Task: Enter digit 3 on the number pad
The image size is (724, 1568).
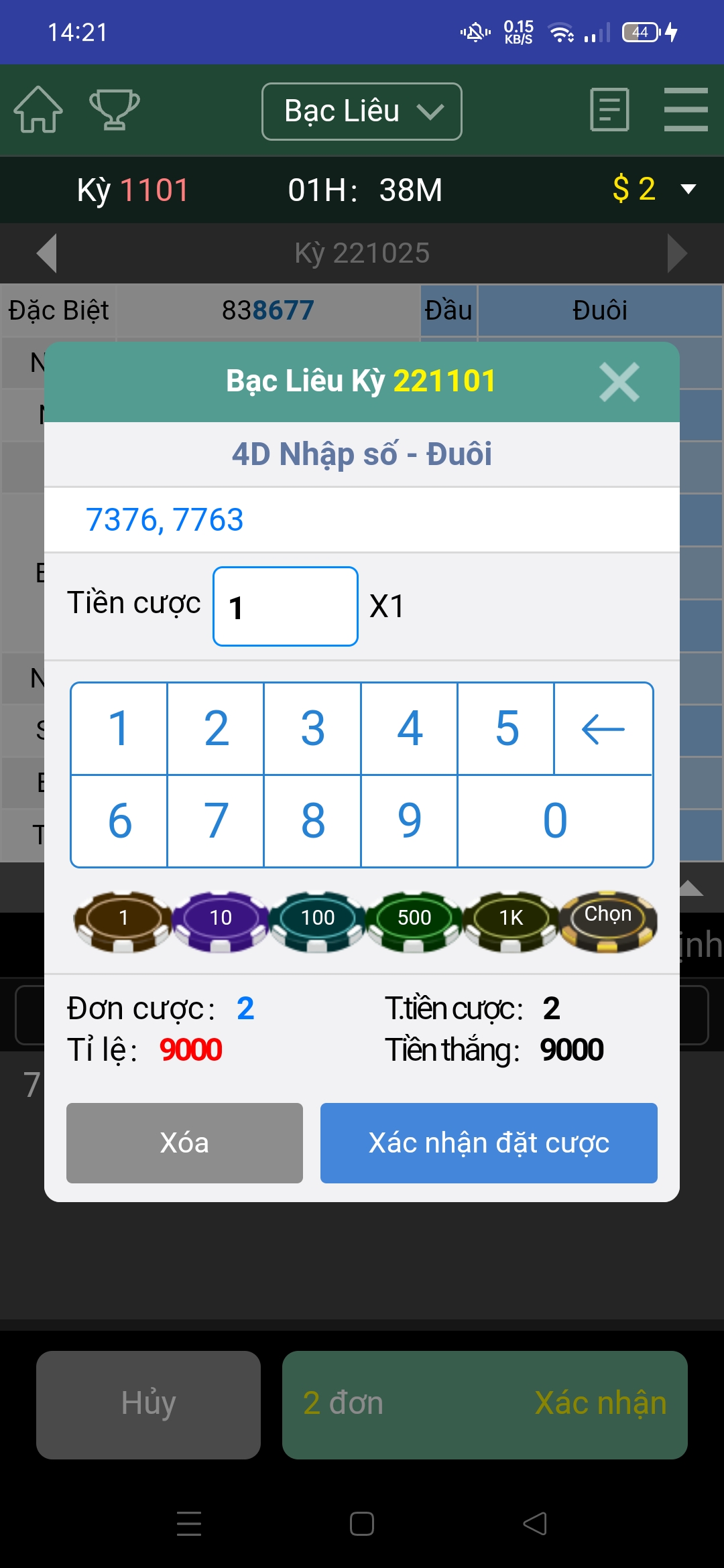Action: coord(312,728)
